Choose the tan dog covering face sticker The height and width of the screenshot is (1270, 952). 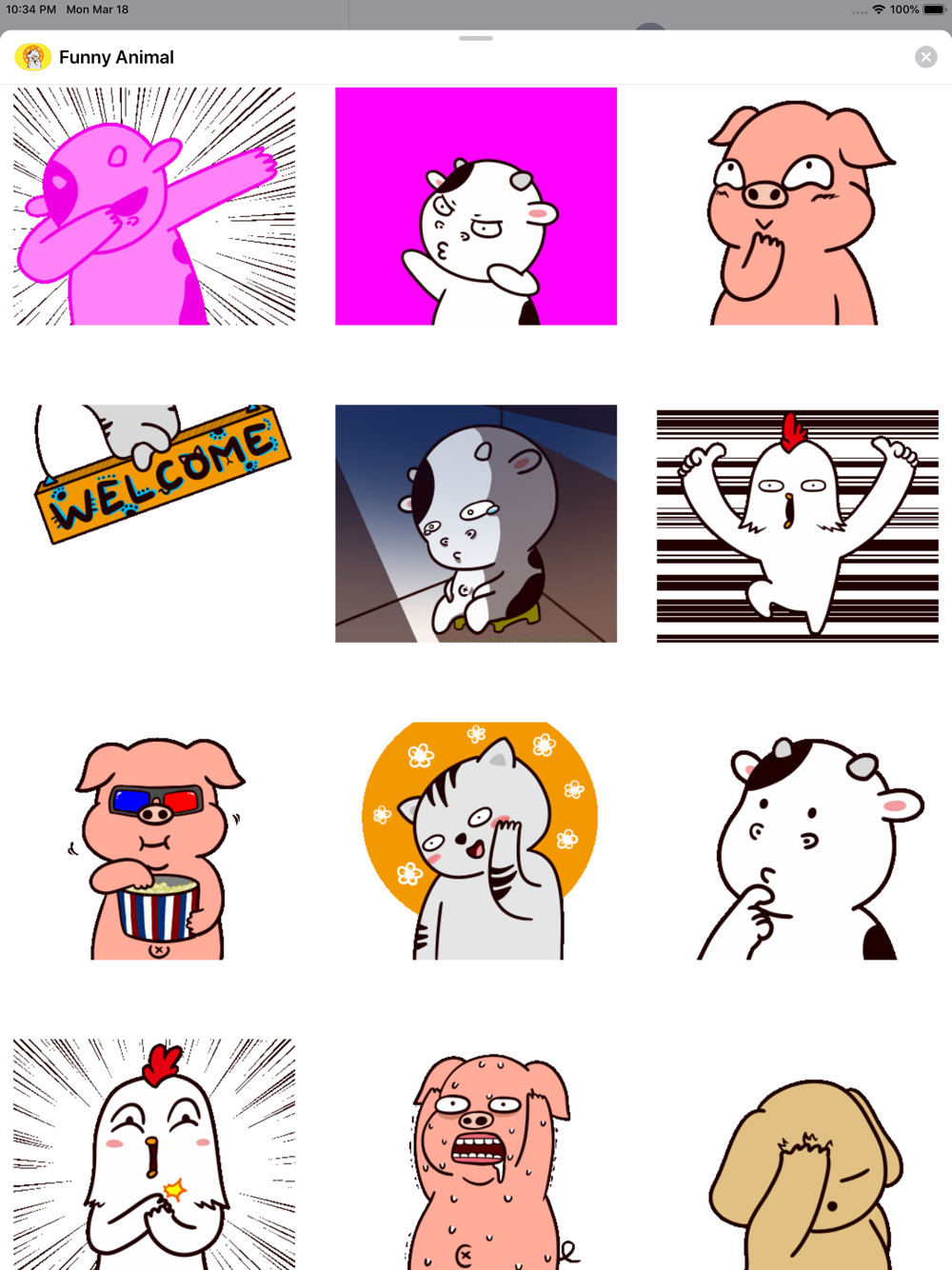(x=798, y=1154)
